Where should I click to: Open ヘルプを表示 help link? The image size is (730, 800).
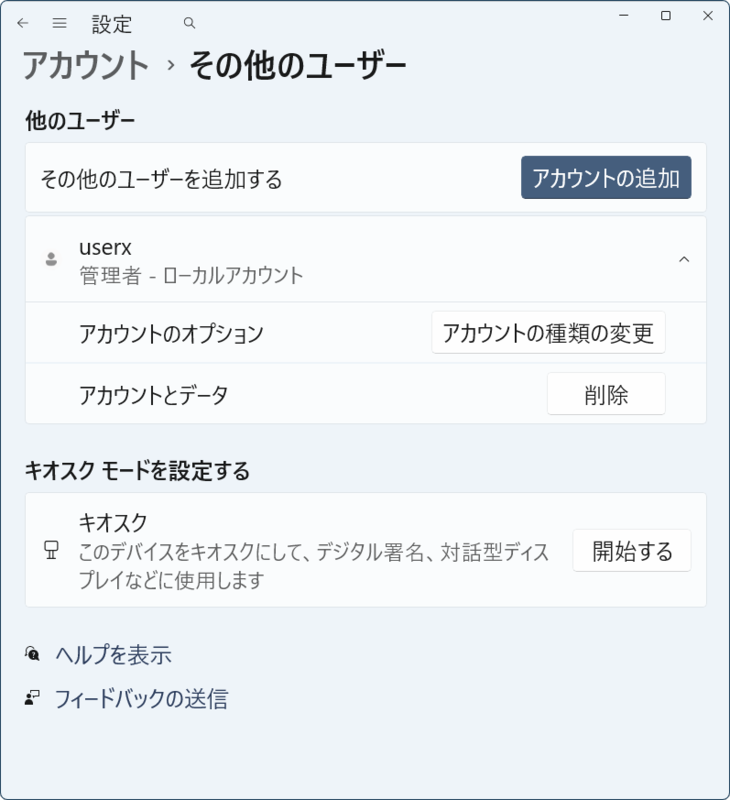(113, 655)
